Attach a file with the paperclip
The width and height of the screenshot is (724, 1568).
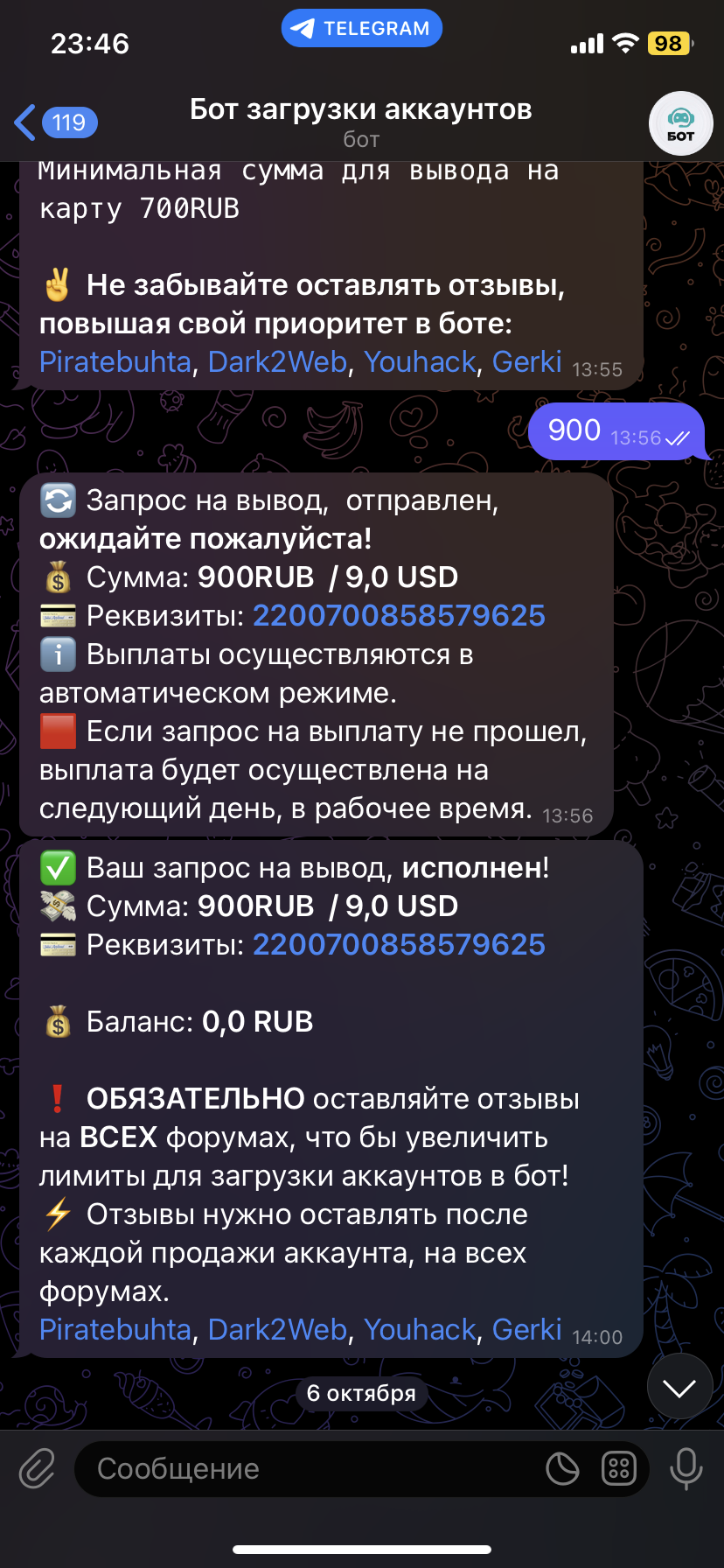38,1469
